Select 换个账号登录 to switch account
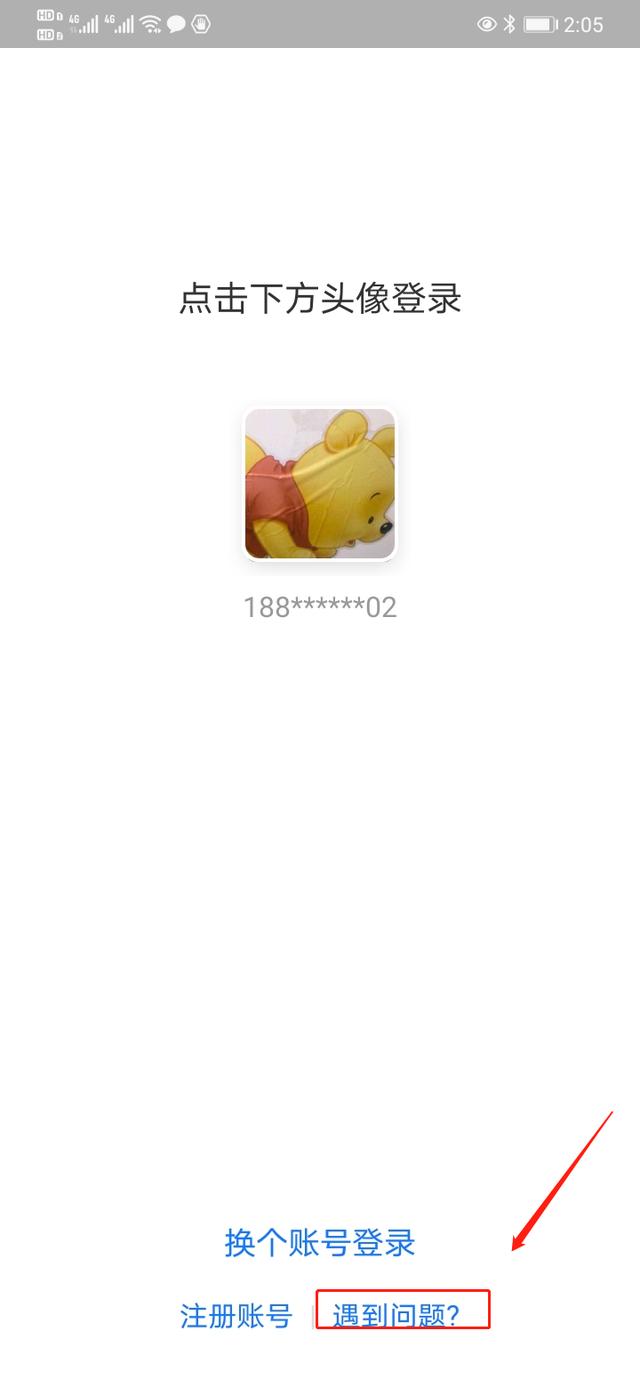The image size is (640, 1387). [320, 1242]
